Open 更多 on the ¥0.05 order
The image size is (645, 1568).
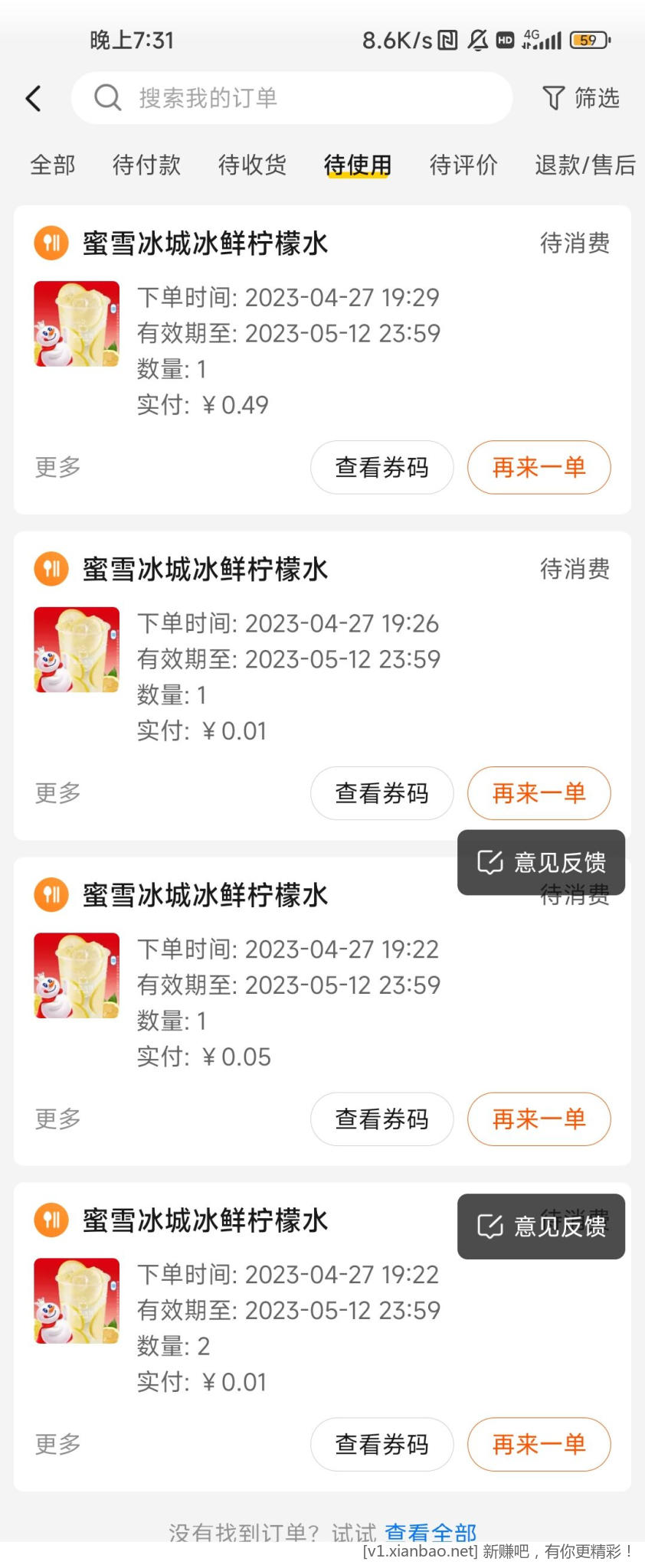[x=57, y=1119]
